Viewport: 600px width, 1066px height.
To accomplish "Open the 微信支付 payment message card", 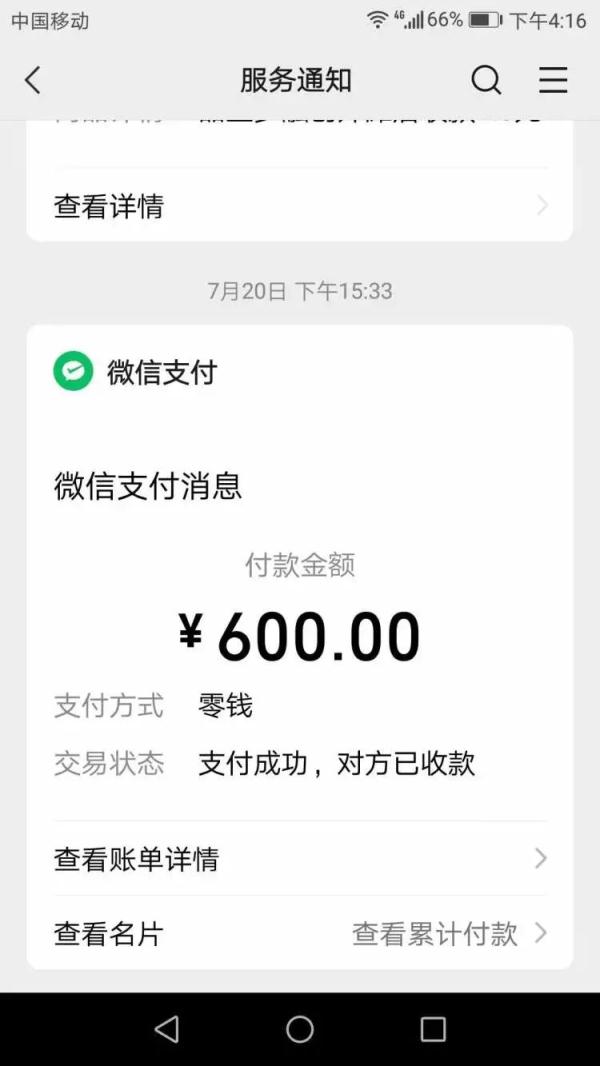I will coord(300,600).
